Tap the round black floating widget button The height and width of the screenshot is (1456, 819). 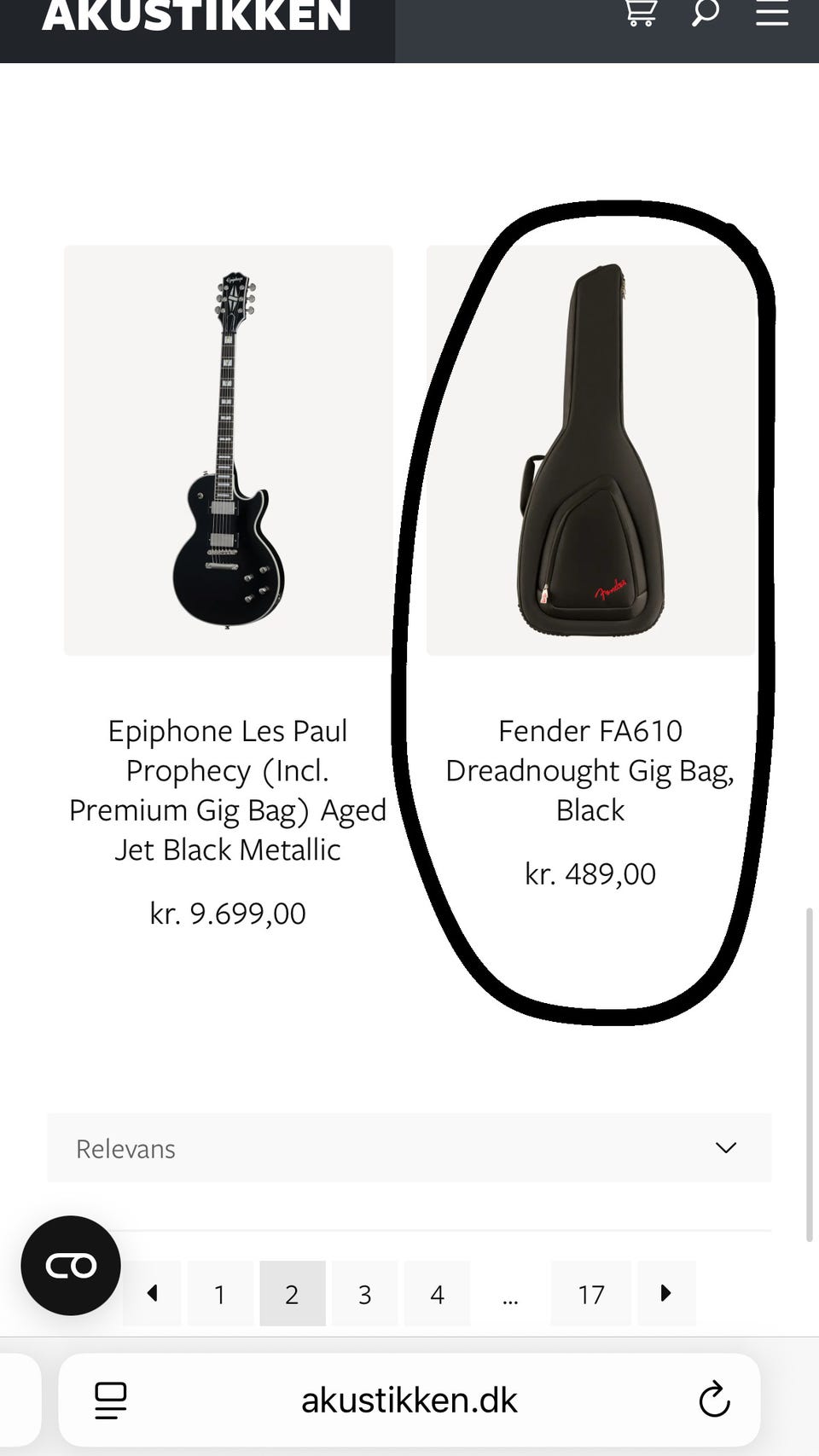pos(71,1266)
